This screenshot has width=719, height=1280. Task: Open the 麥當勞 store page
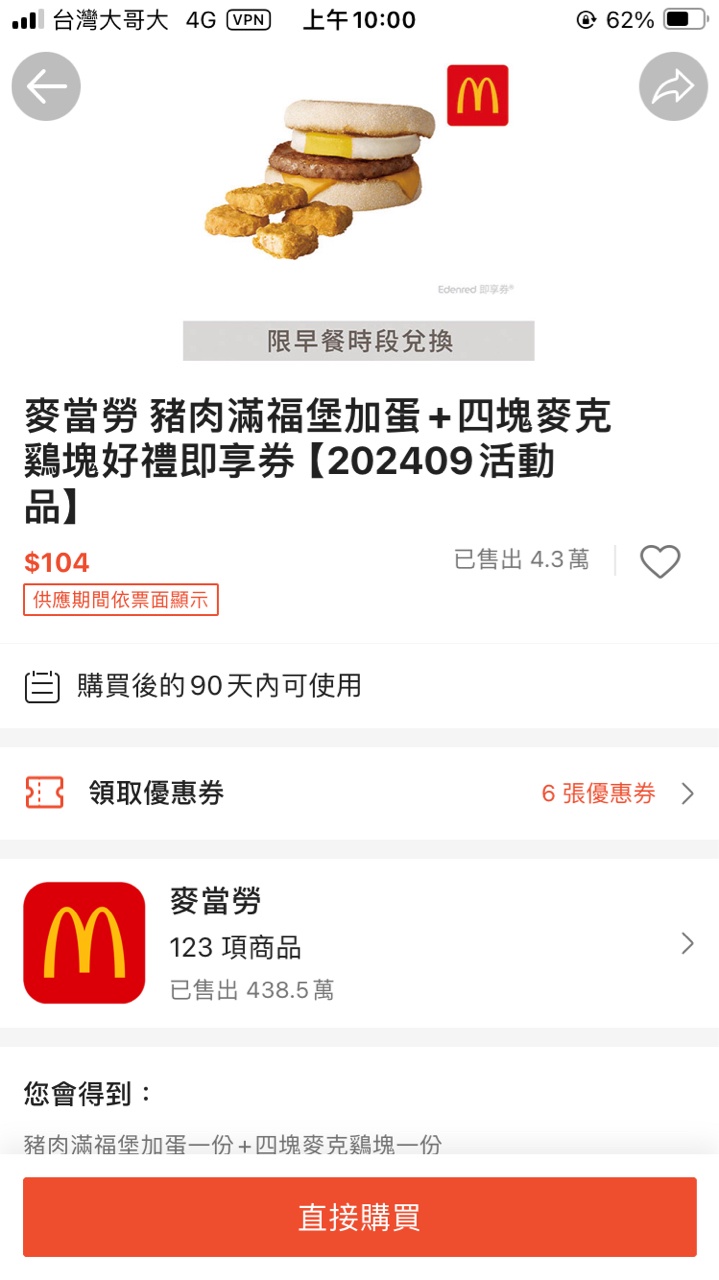359,943
